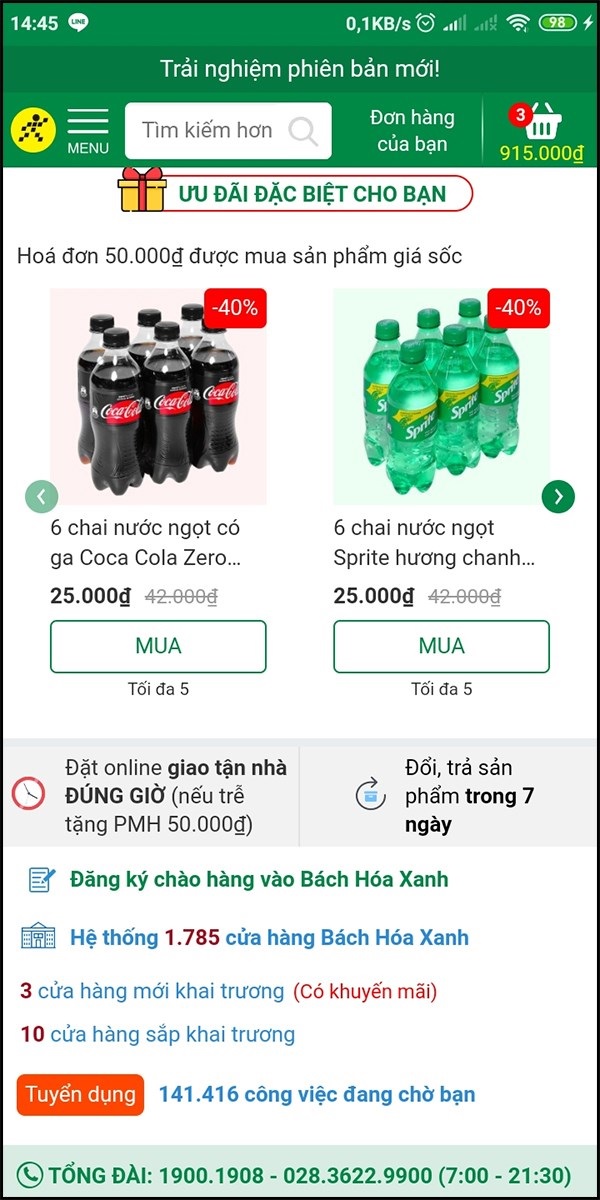Tap the Tìm kiếm search box
The image size is (600, 1200).
pos(210,131)
